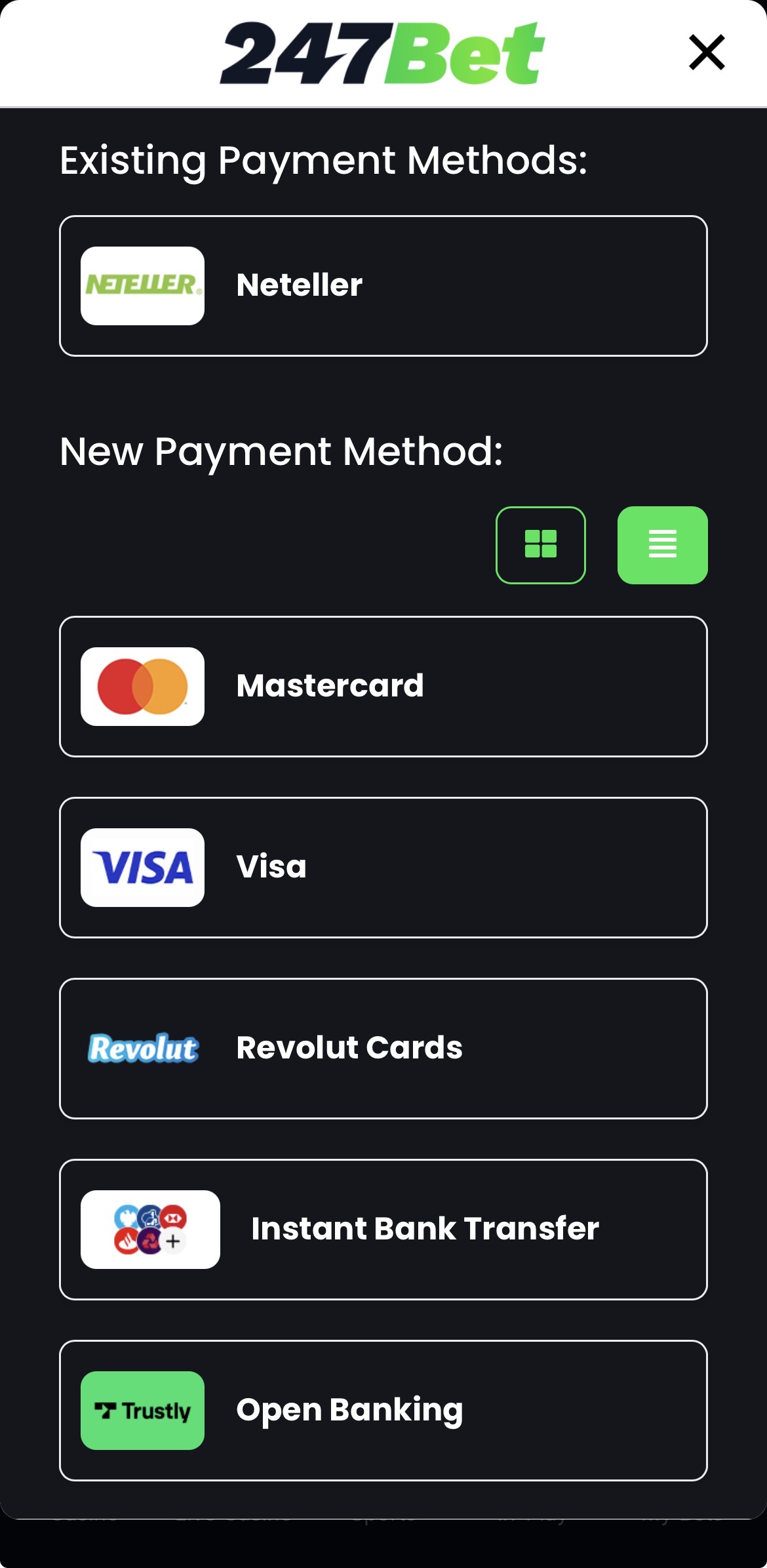Viewport: 767px width, 1568px height.
Task: Expand the Open Banking payment option
Action: (383, 1410)
